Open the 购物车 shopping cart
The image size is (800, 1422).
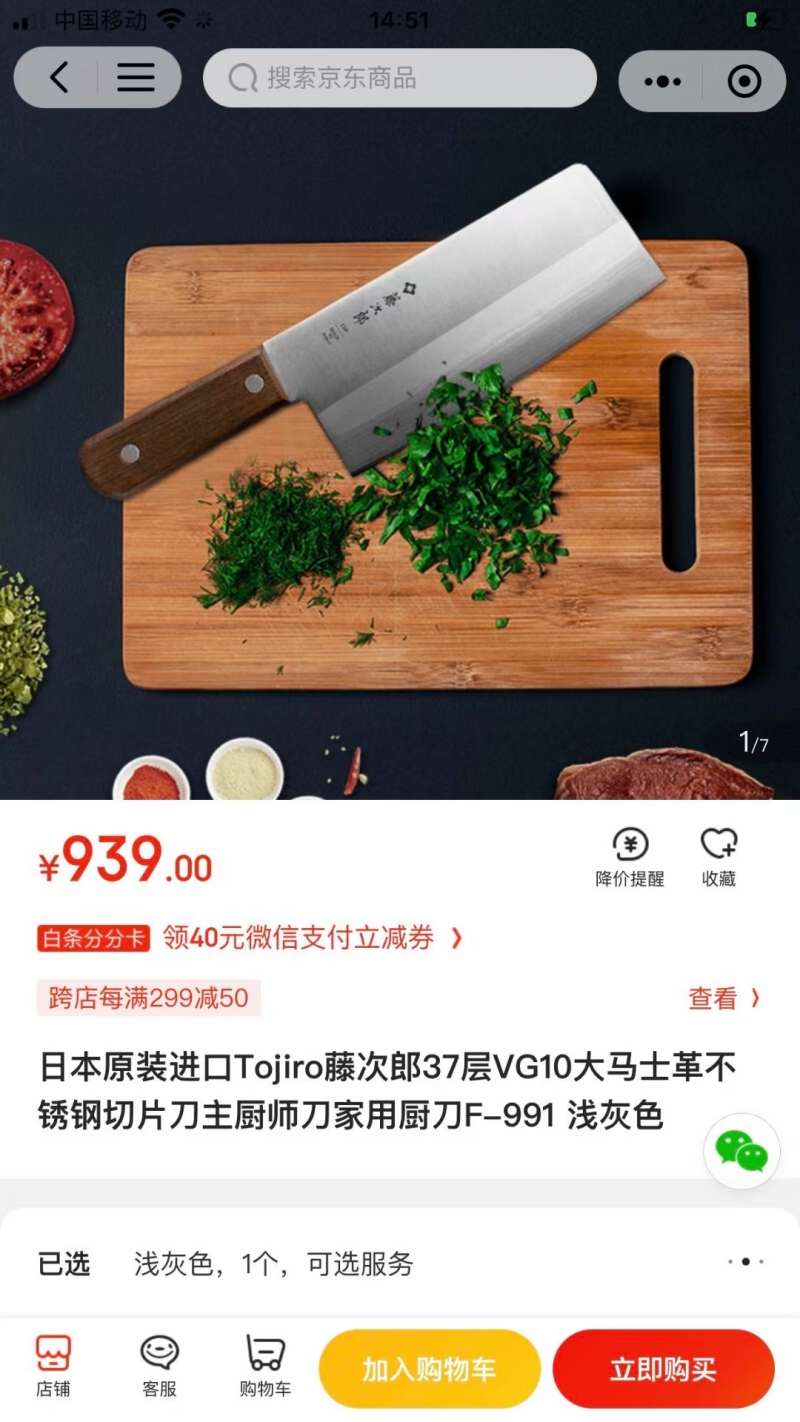click(265, 1366)
